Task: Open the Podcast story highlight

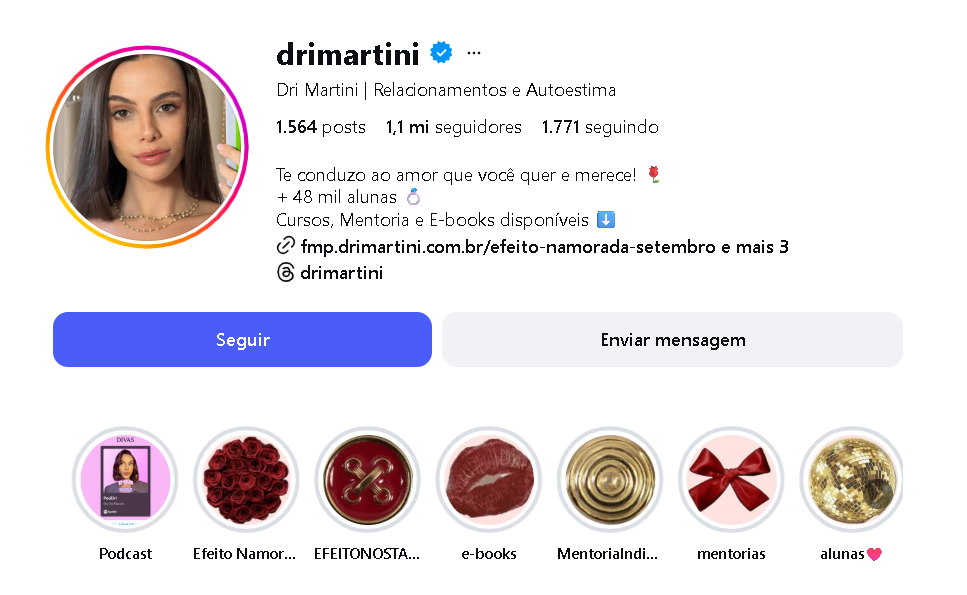Action: pyautogui.click(x=126, y=480)
